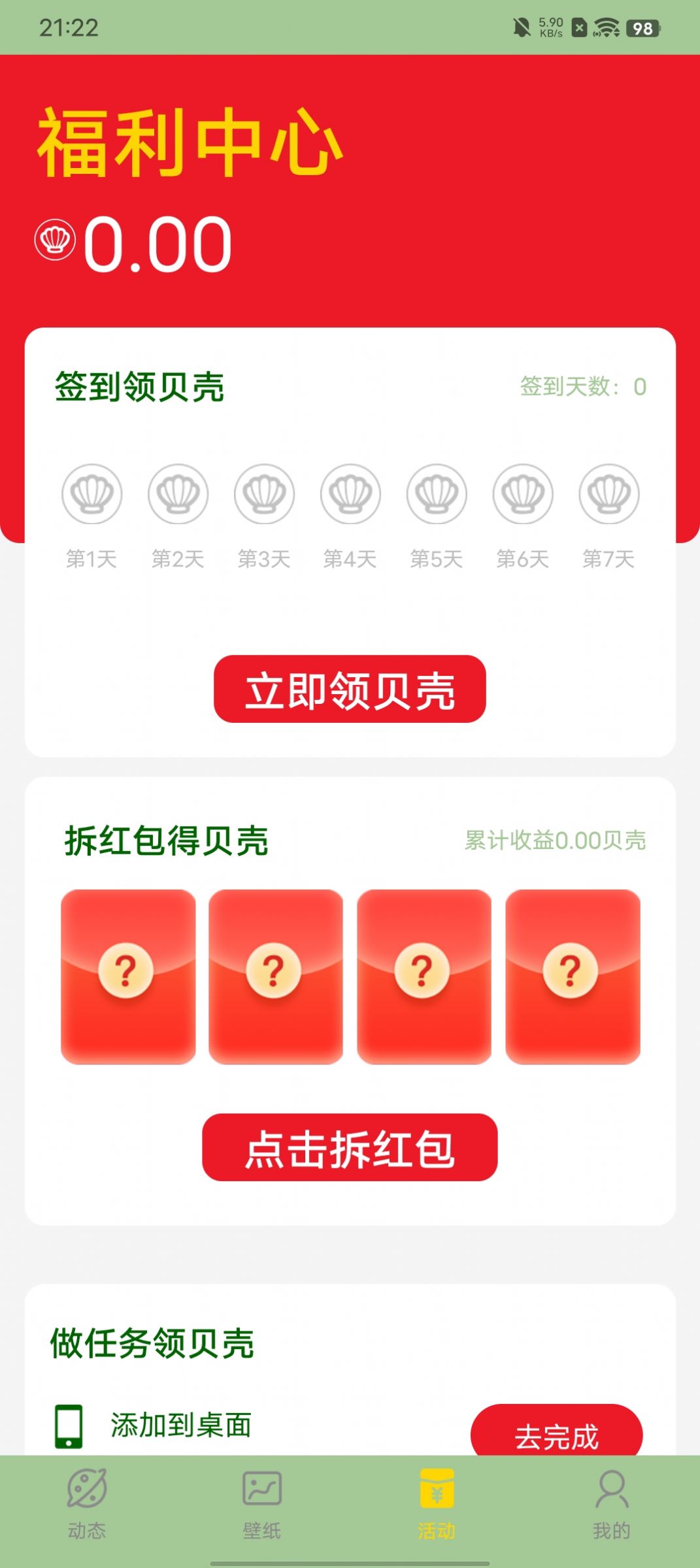Click the Day 7 shell sign-in icon
This screenshot has width=700, height=1568.
click(x=608, y=495)
